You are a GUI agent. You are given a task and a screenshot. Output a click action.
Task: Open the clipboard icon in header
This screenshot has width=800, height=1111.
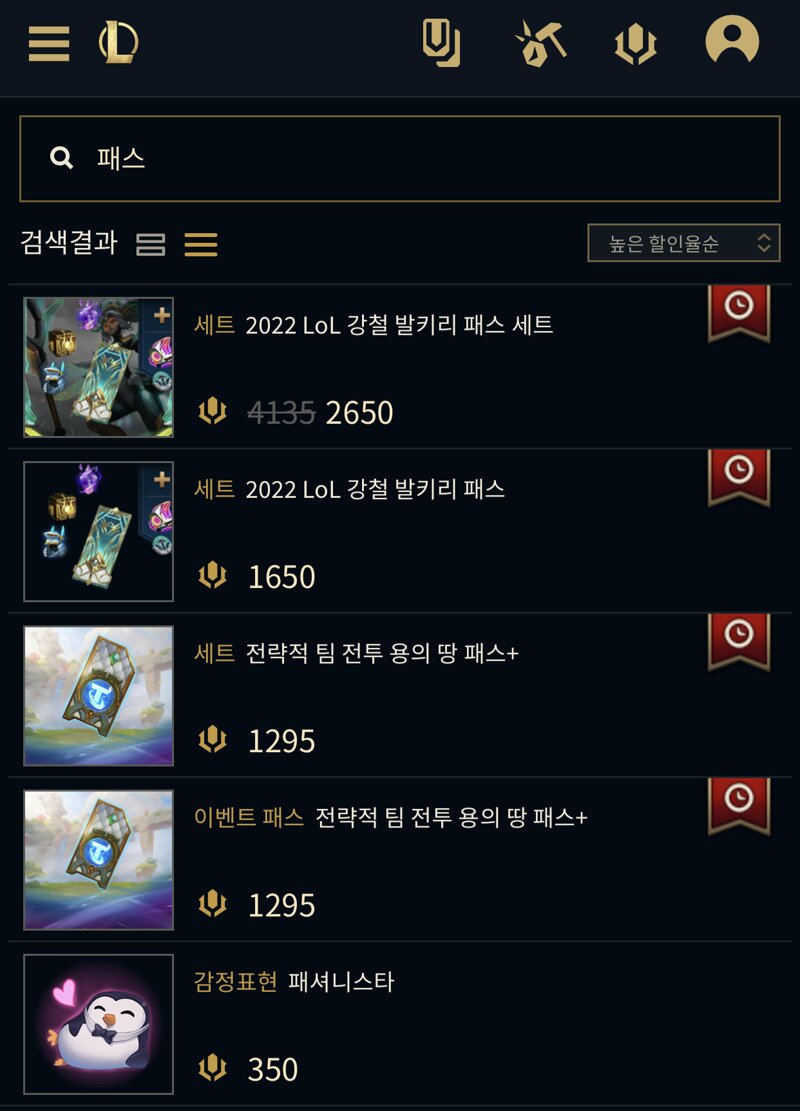point(440,43)
